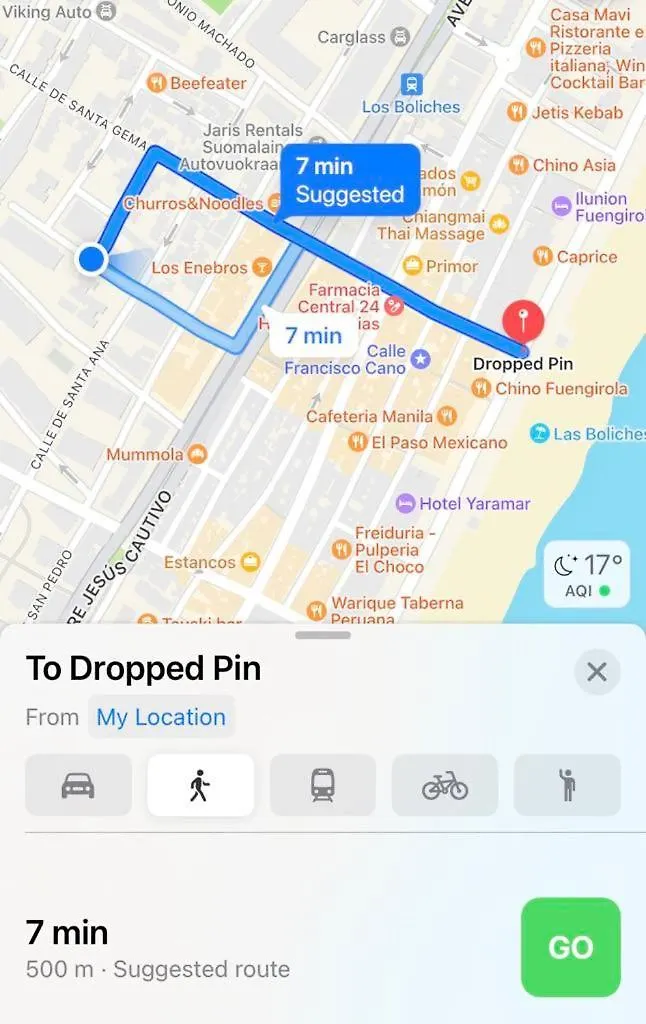Open Farmacia Central 24 marker
This screenshot has height=1024, width=646.
click(x=395, y=306)
